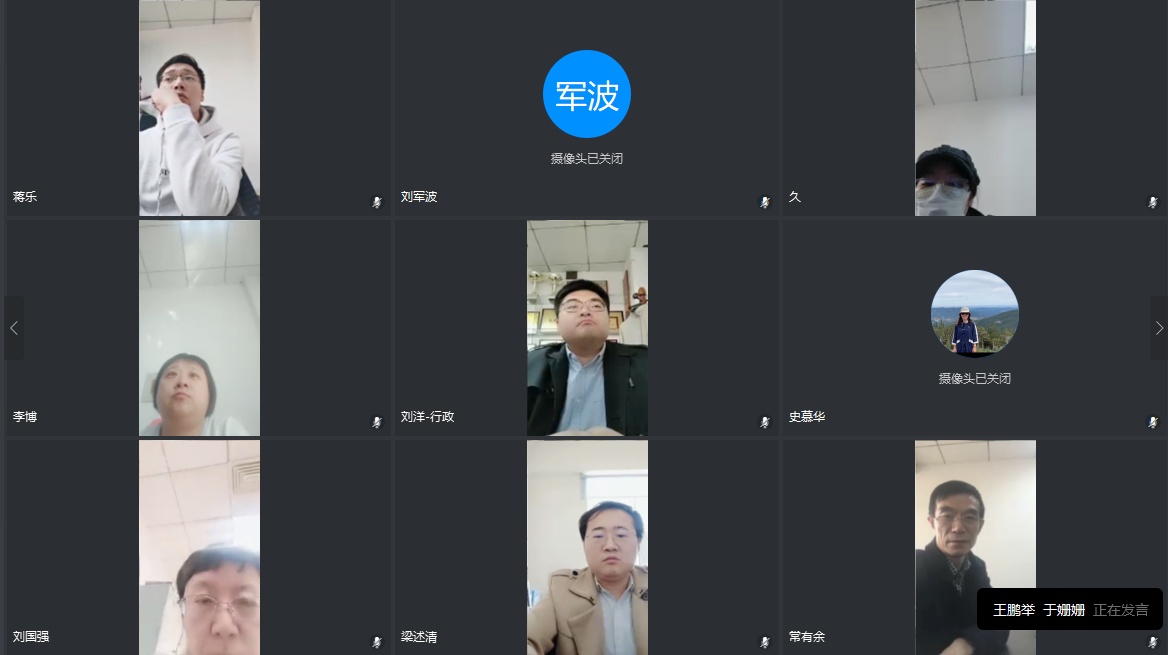Open 刘国强's video tile

199,547
